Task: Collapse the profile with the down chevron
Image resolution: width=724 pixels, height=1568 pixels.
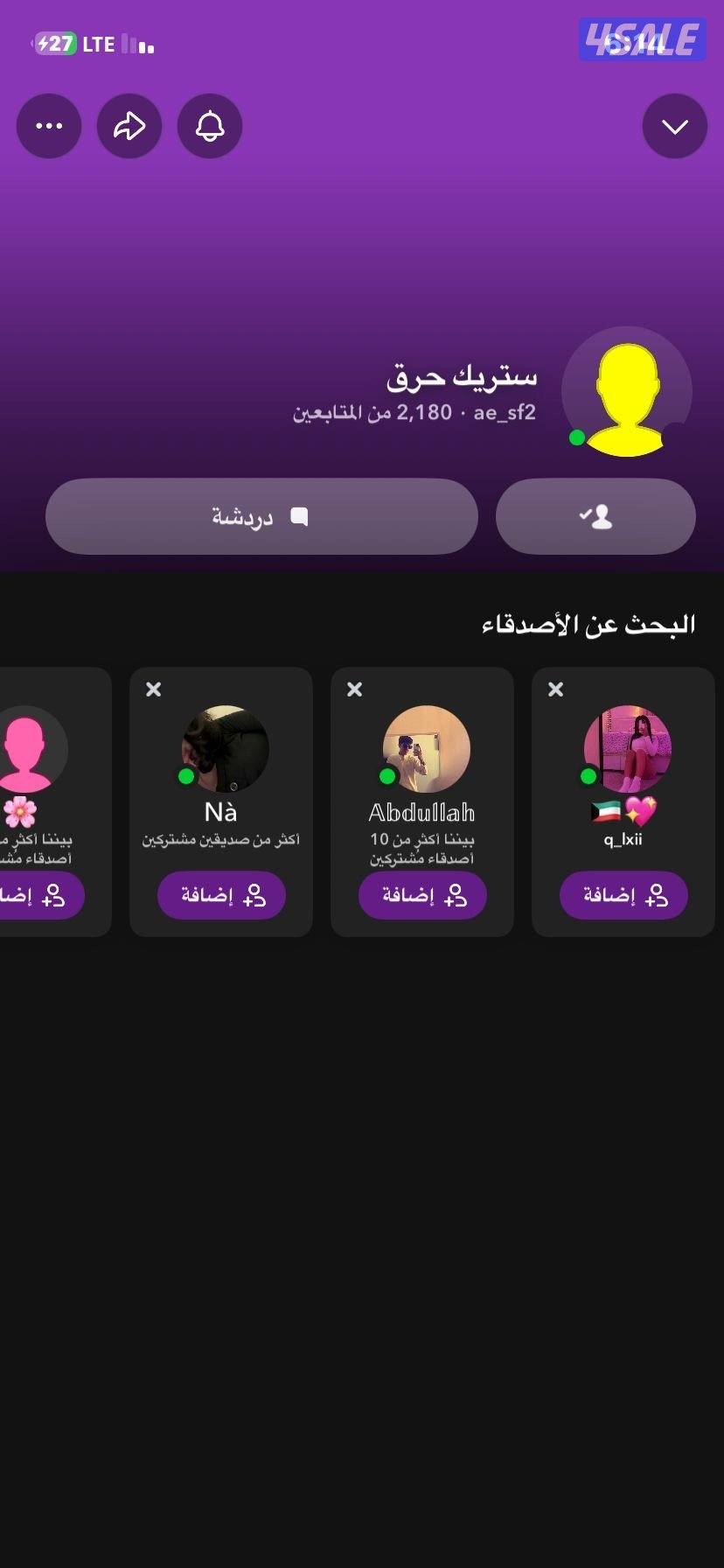Action: pyautogui.click(x=674, y=126)
